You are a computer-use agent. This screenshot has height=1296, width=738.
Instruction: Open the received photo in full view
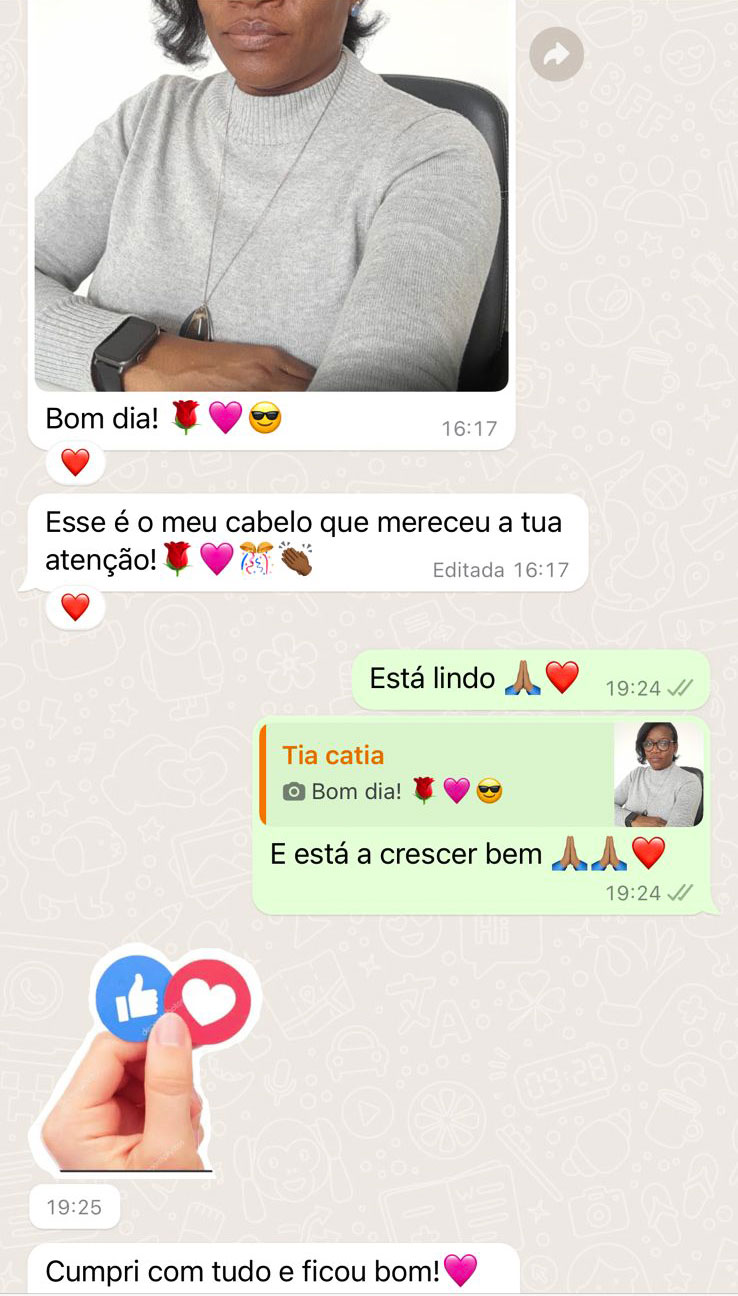(270, 200)
